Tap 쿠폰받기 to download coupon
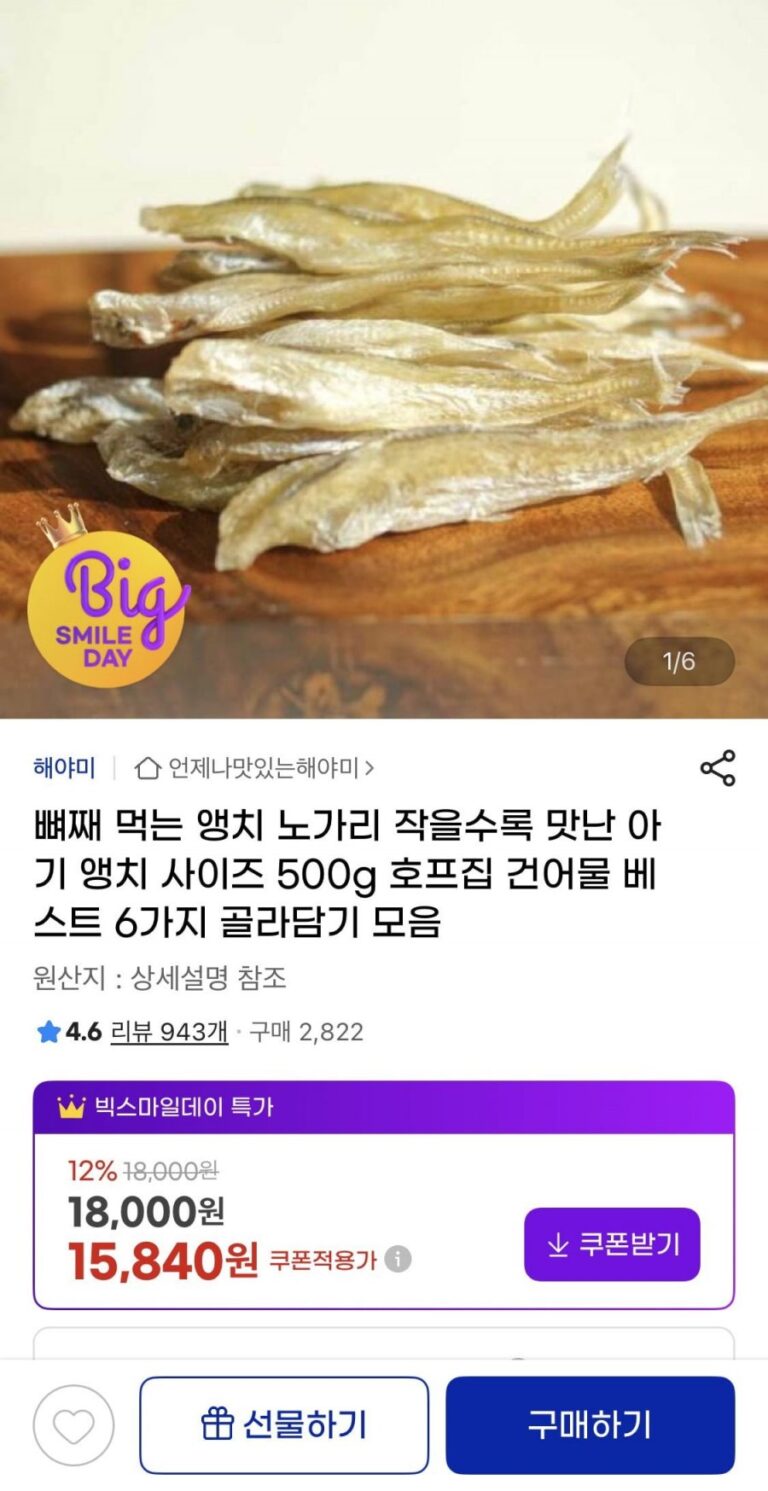 click(612, 1244)
